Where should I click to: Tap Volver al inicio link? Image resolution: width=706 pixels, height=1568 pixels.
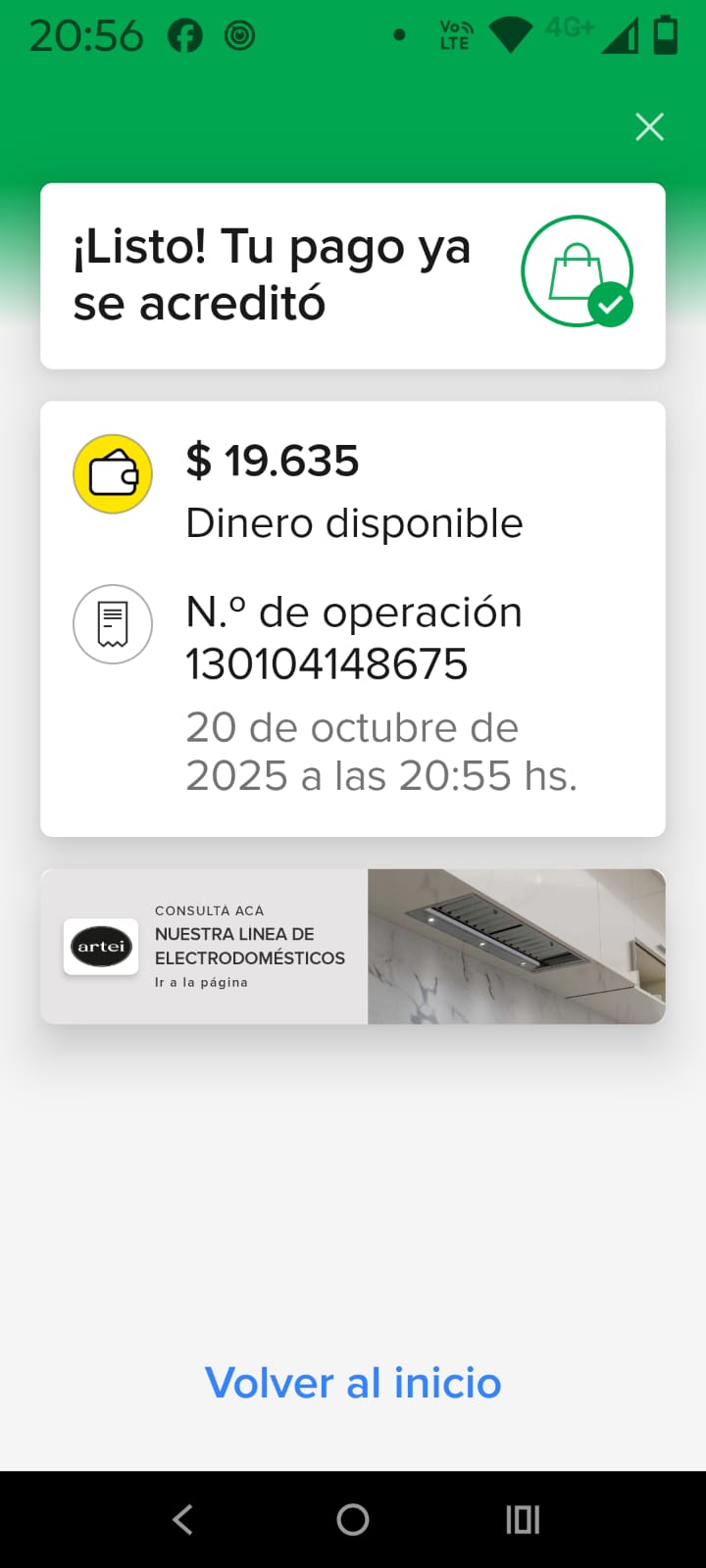click(x=353, y=1383)
